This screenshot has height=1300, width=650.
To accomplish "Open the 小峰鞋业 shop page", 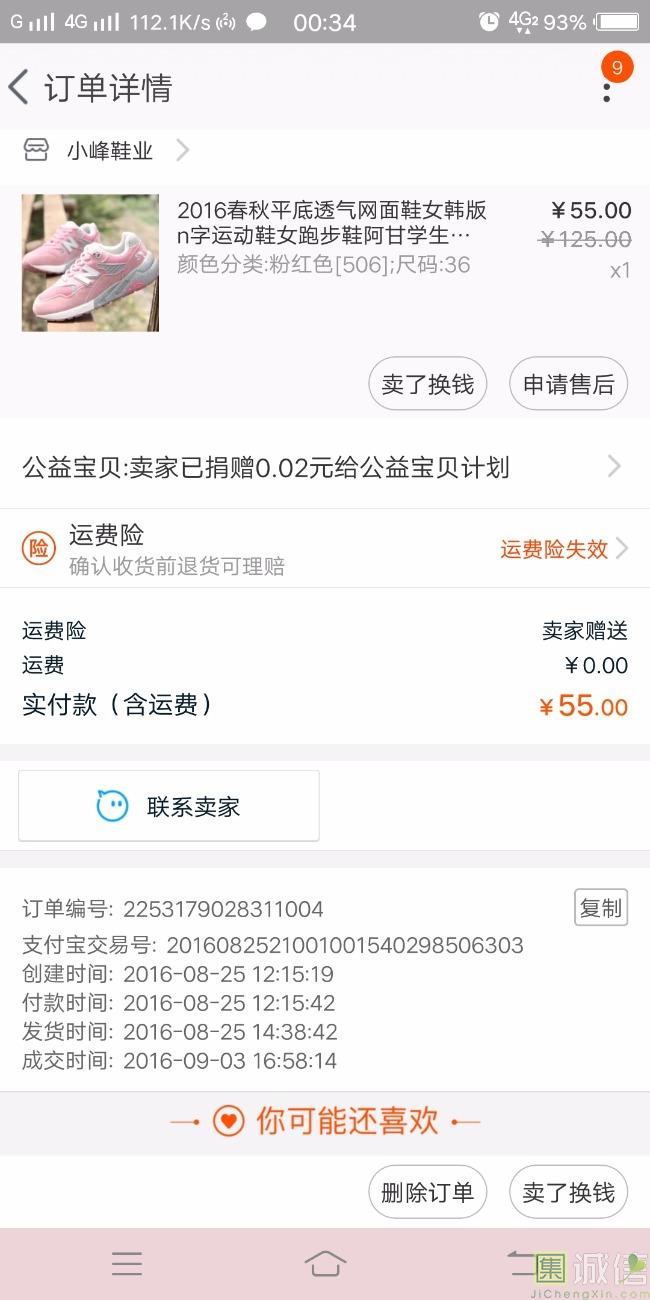I will pos(110,151).
